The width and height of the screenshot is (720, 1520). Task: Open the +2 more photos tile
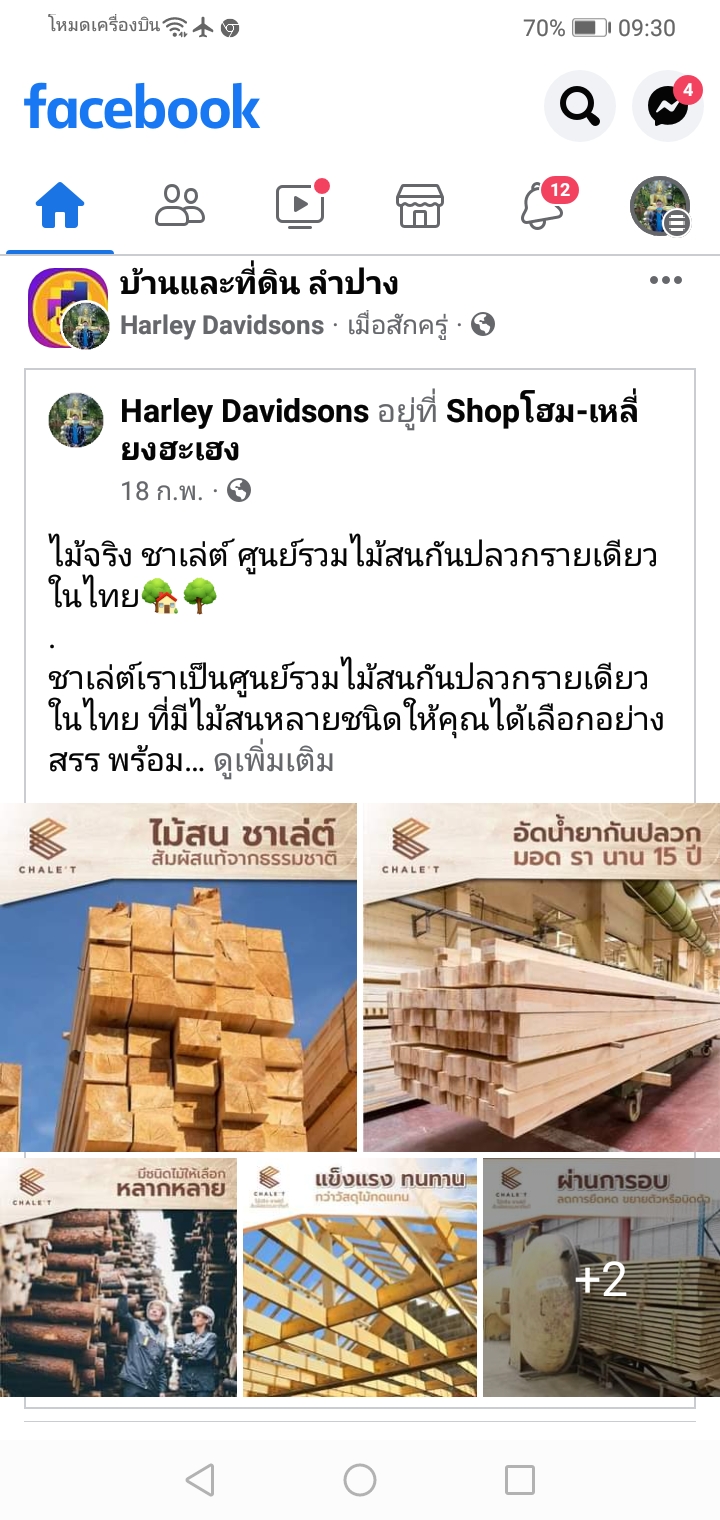601,1277
